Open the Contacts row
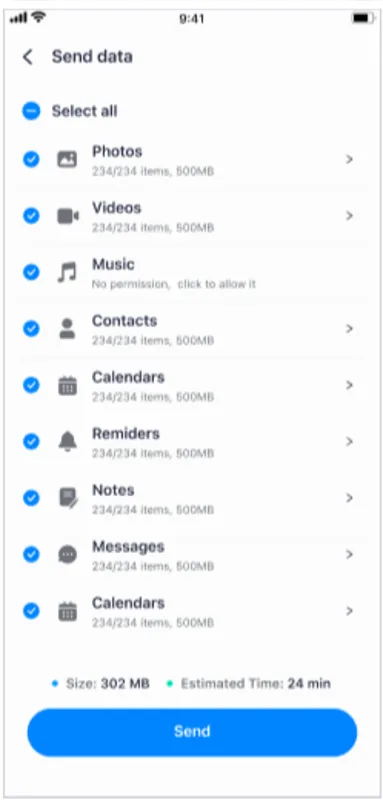Screen dimensions: 383x800 (192, 329)
